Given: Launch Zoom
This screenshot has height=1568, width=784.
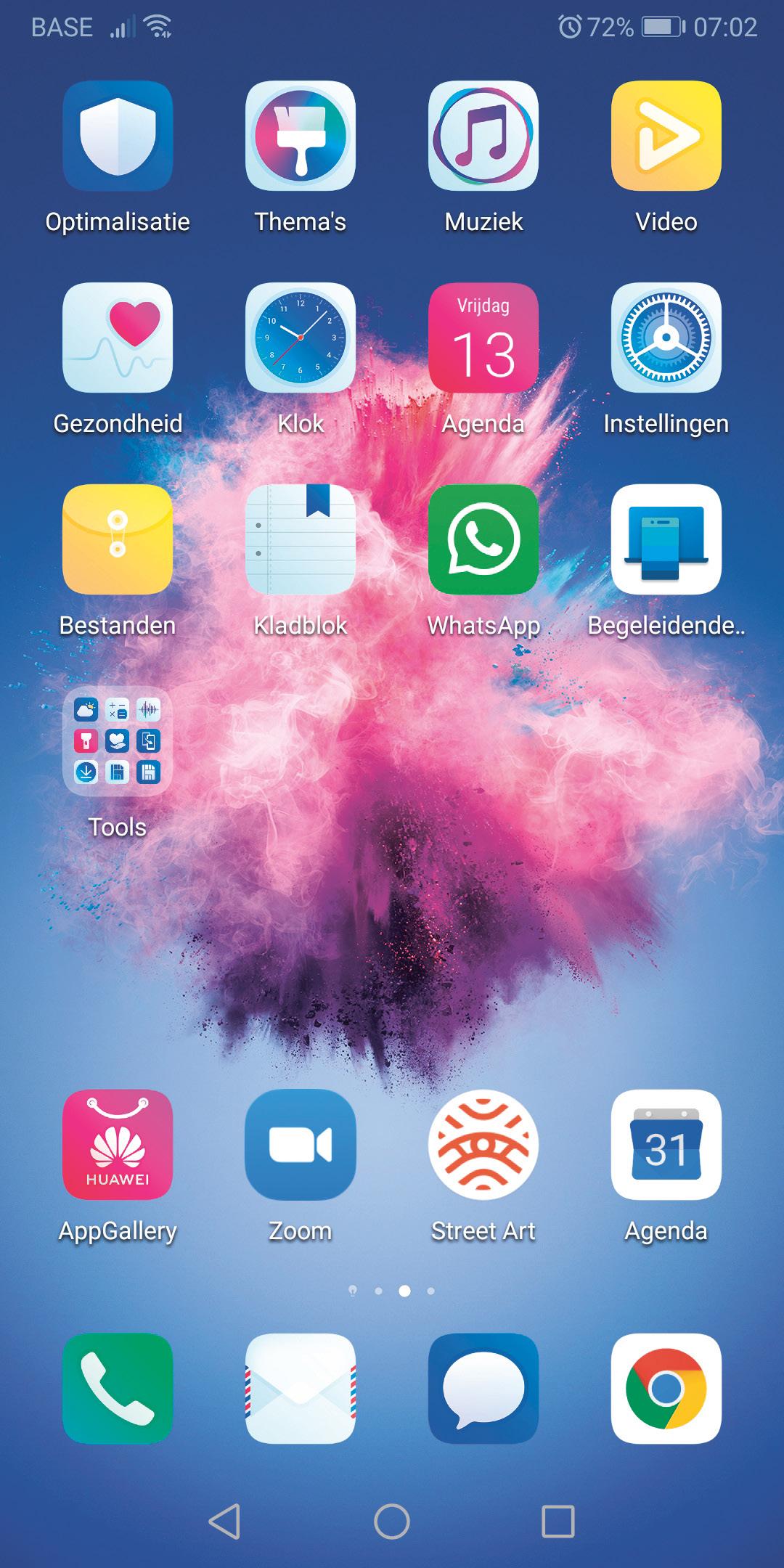Looking at the screenshot, I should [x=301, y=1145].
